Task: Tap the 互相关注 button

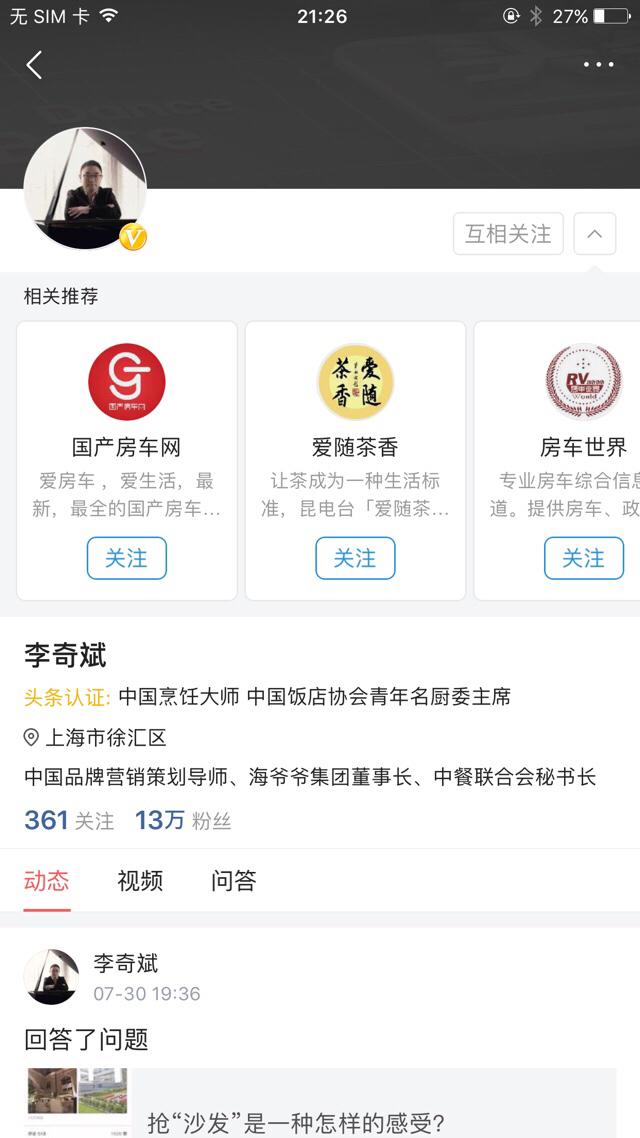Action: pos(508,234)
